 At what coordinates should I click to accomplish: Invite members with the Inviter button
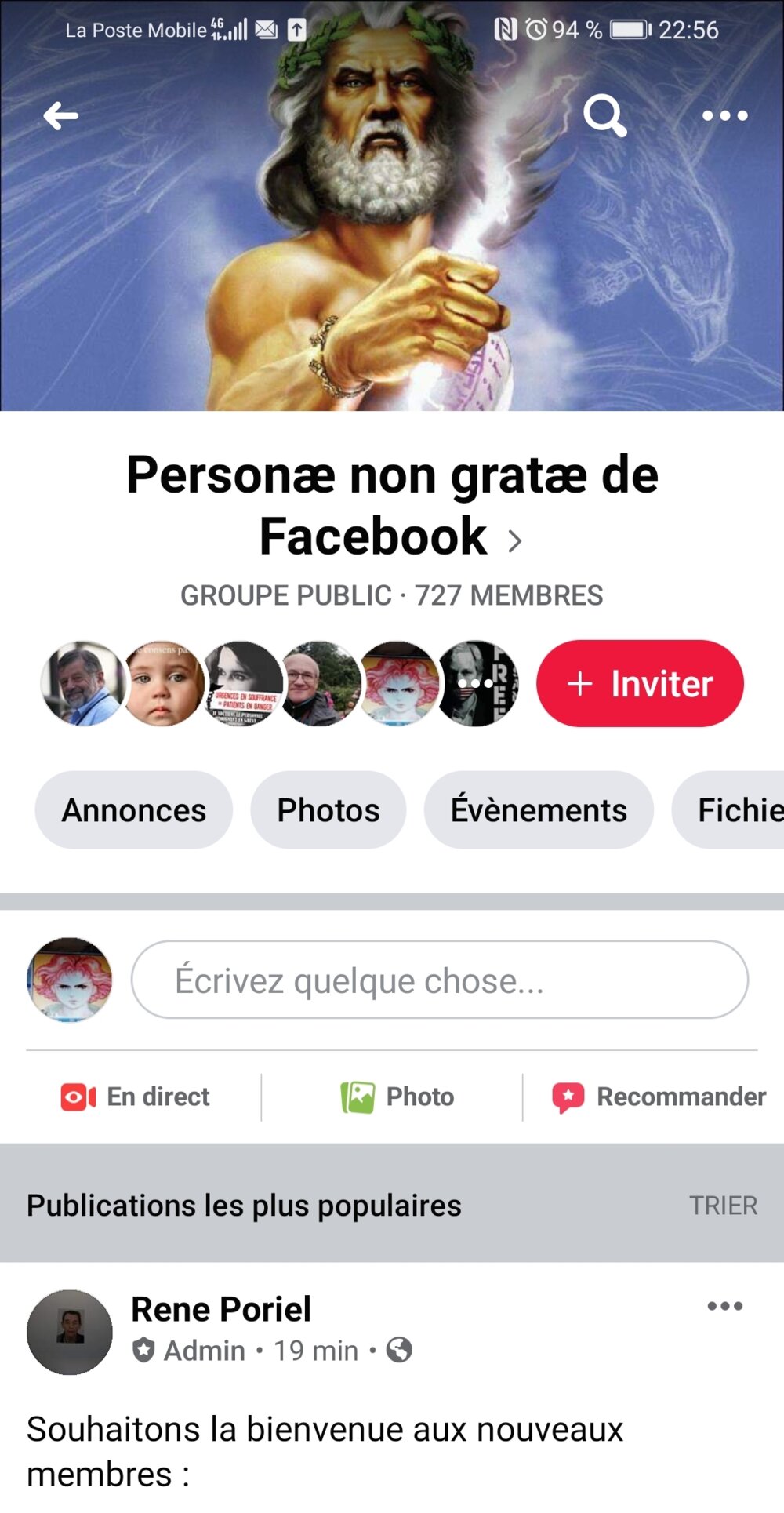[640, 683]
